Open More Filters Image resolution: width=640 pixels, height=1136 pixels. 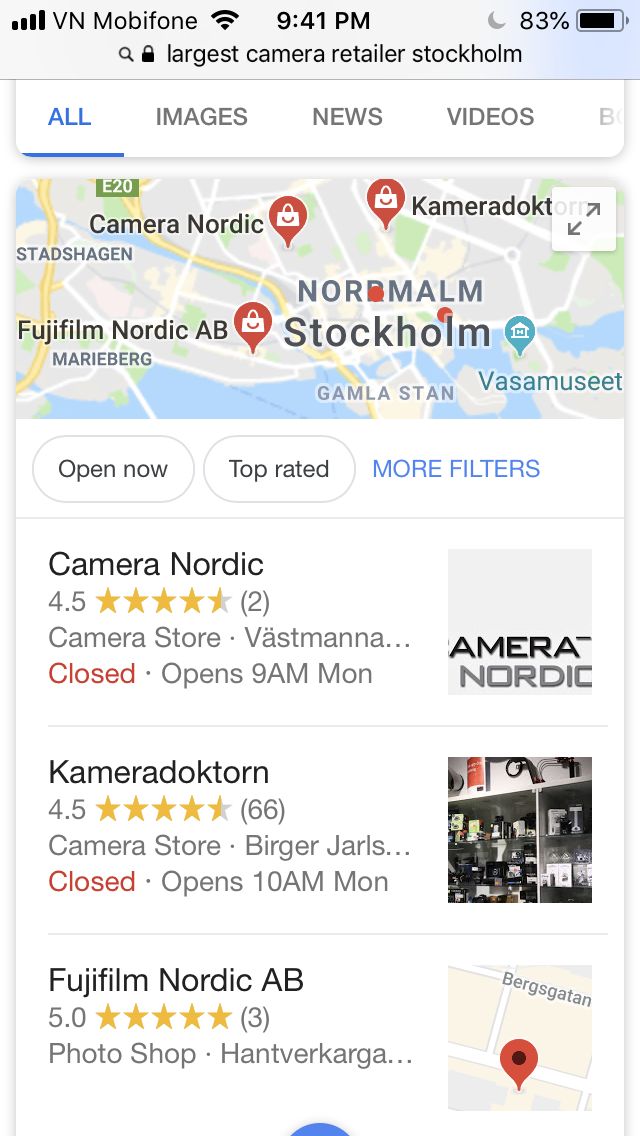click(456, 469)
